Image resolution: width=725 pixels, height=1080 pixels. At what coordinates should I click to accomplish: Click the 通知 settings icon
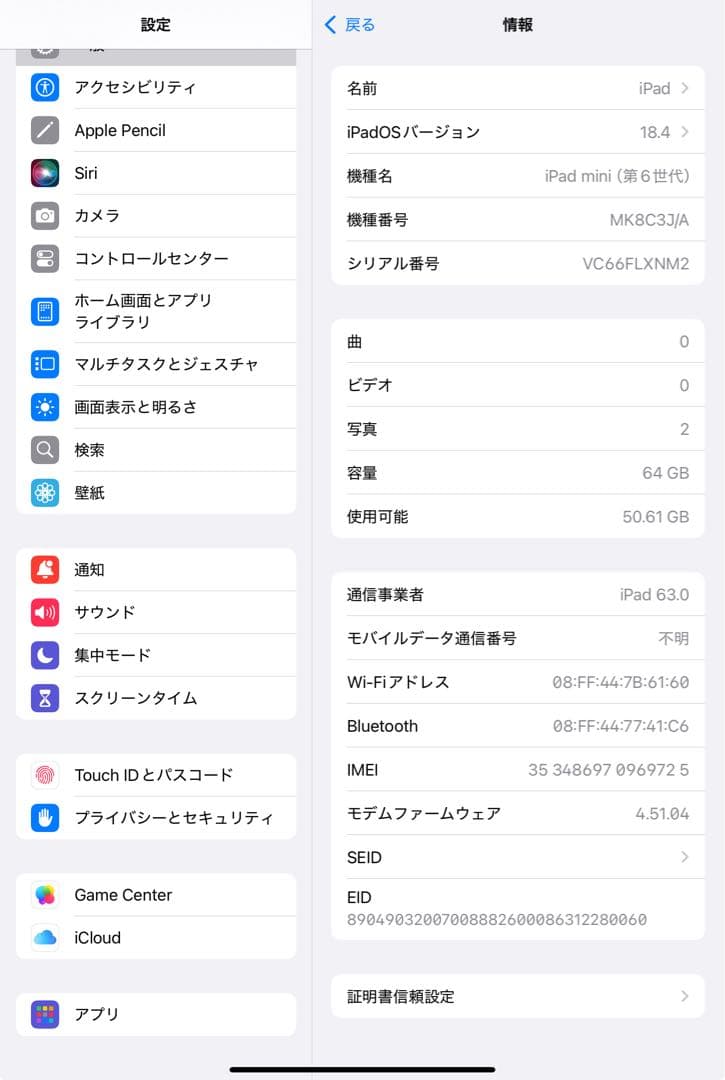43,569
